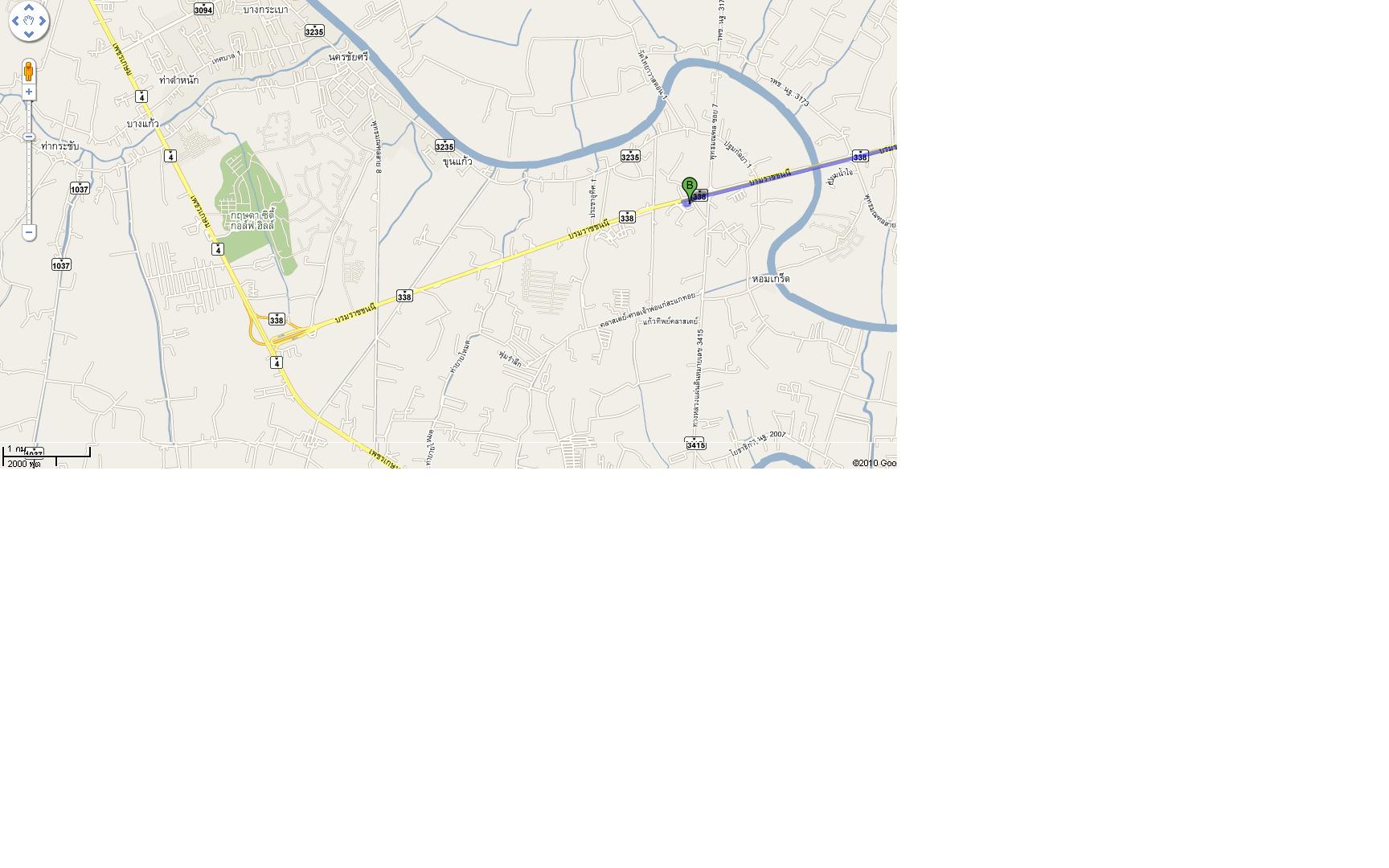Zoom in with the plus button
This screenshot has height=868, width=1389.
(x=29, y=92)
